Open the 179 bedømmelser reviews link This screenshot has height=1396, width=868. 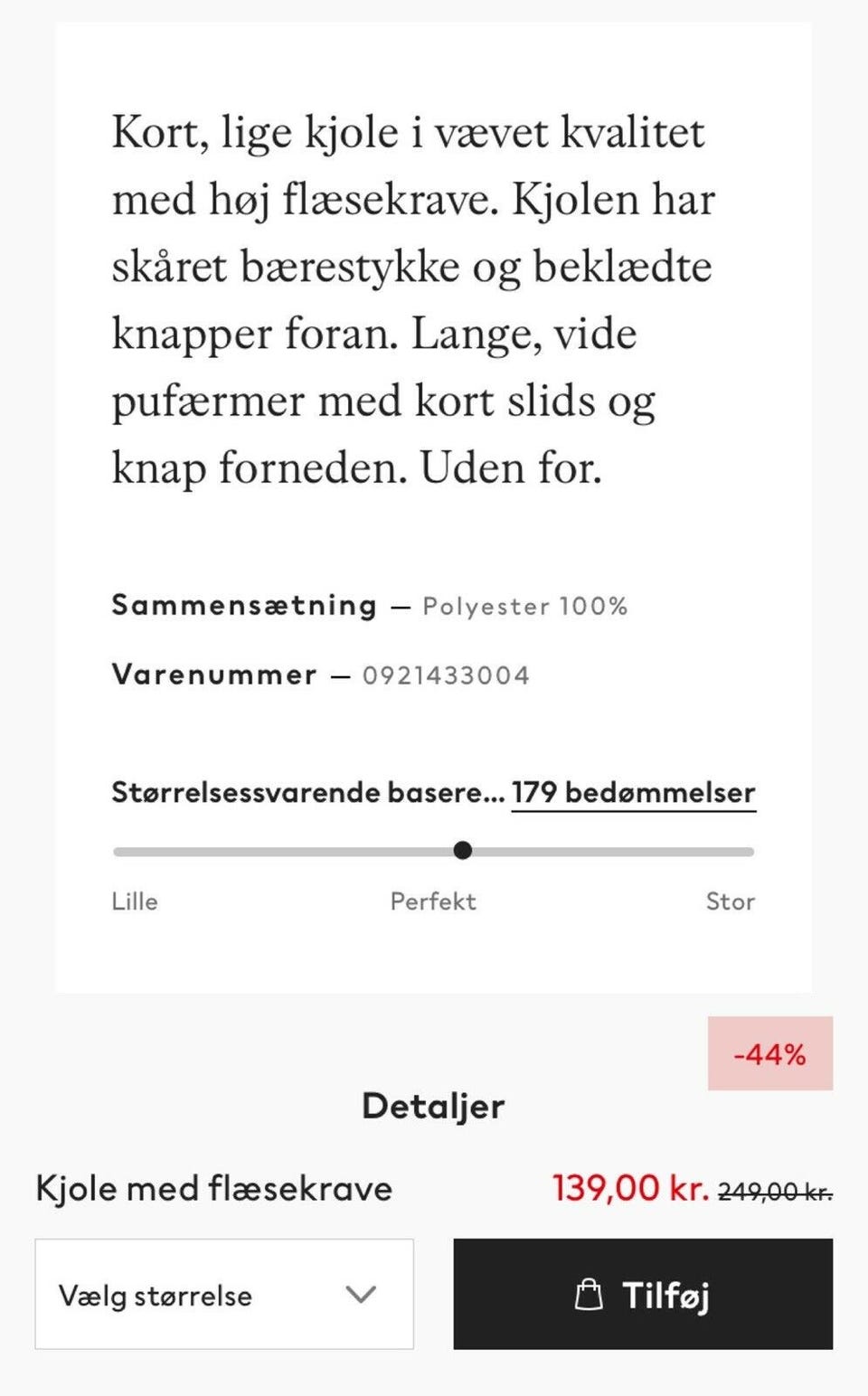pos(632,791)
